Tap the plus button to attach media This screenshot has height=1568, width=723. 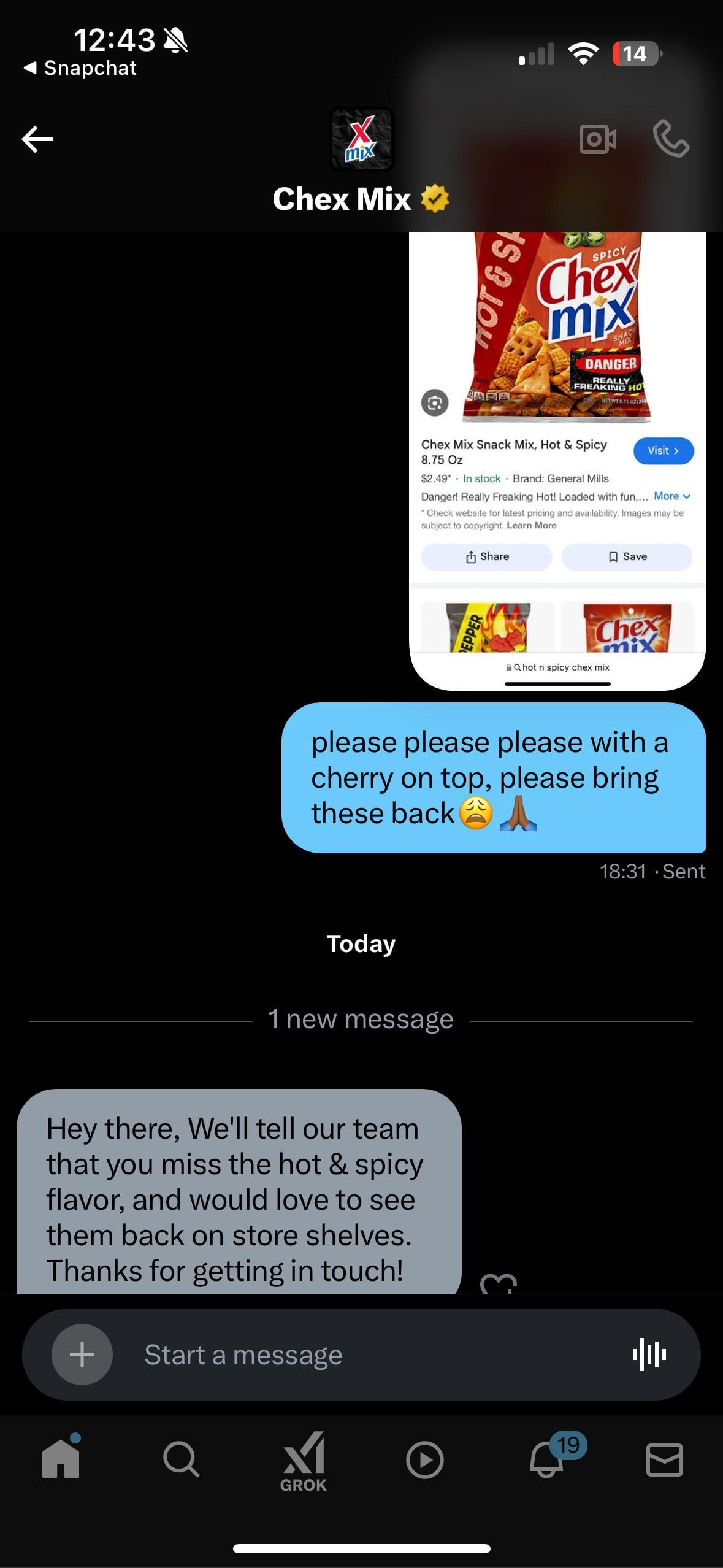82,1355
